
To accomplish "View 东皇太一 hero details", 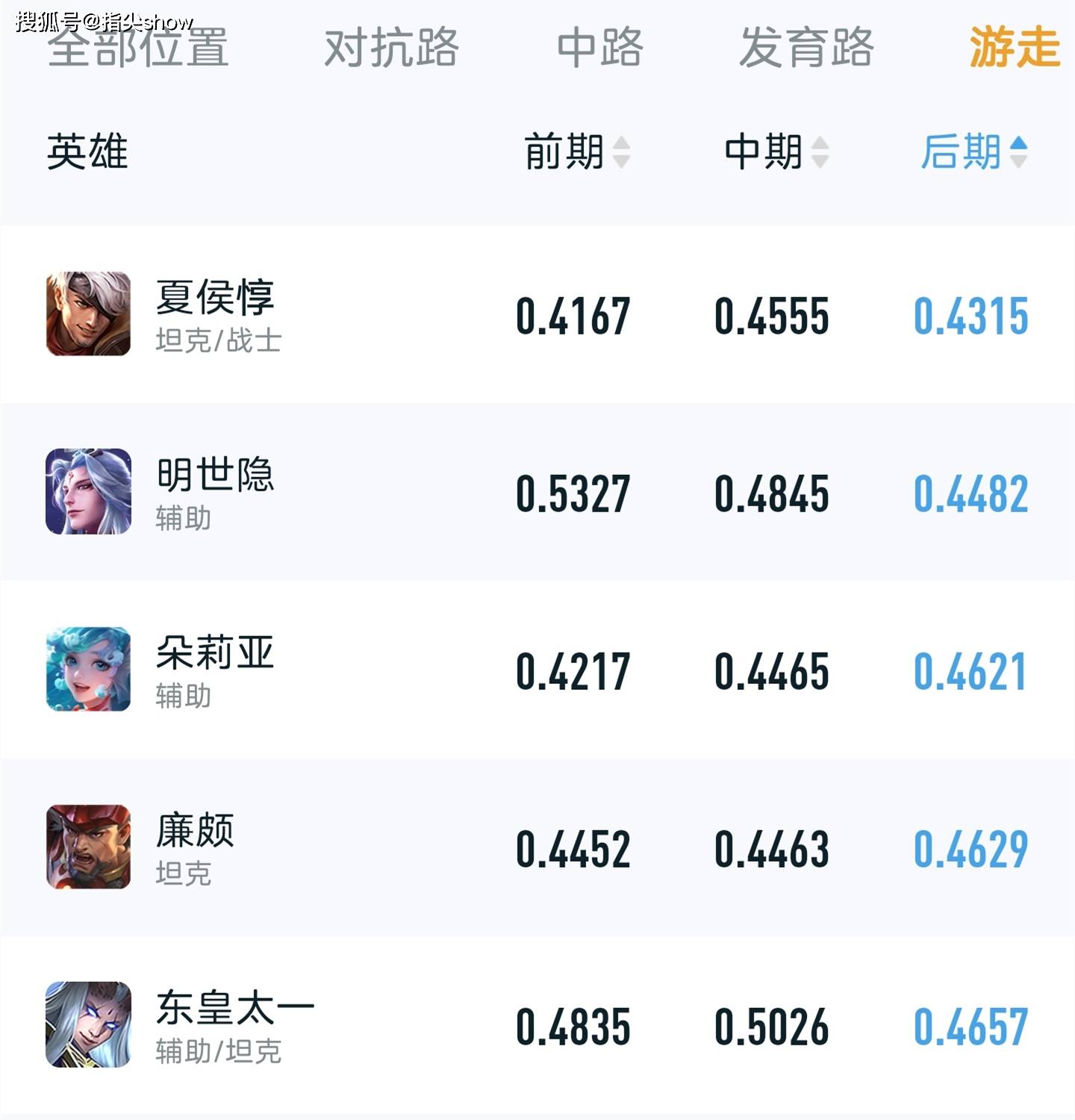I will point(234,1024).
